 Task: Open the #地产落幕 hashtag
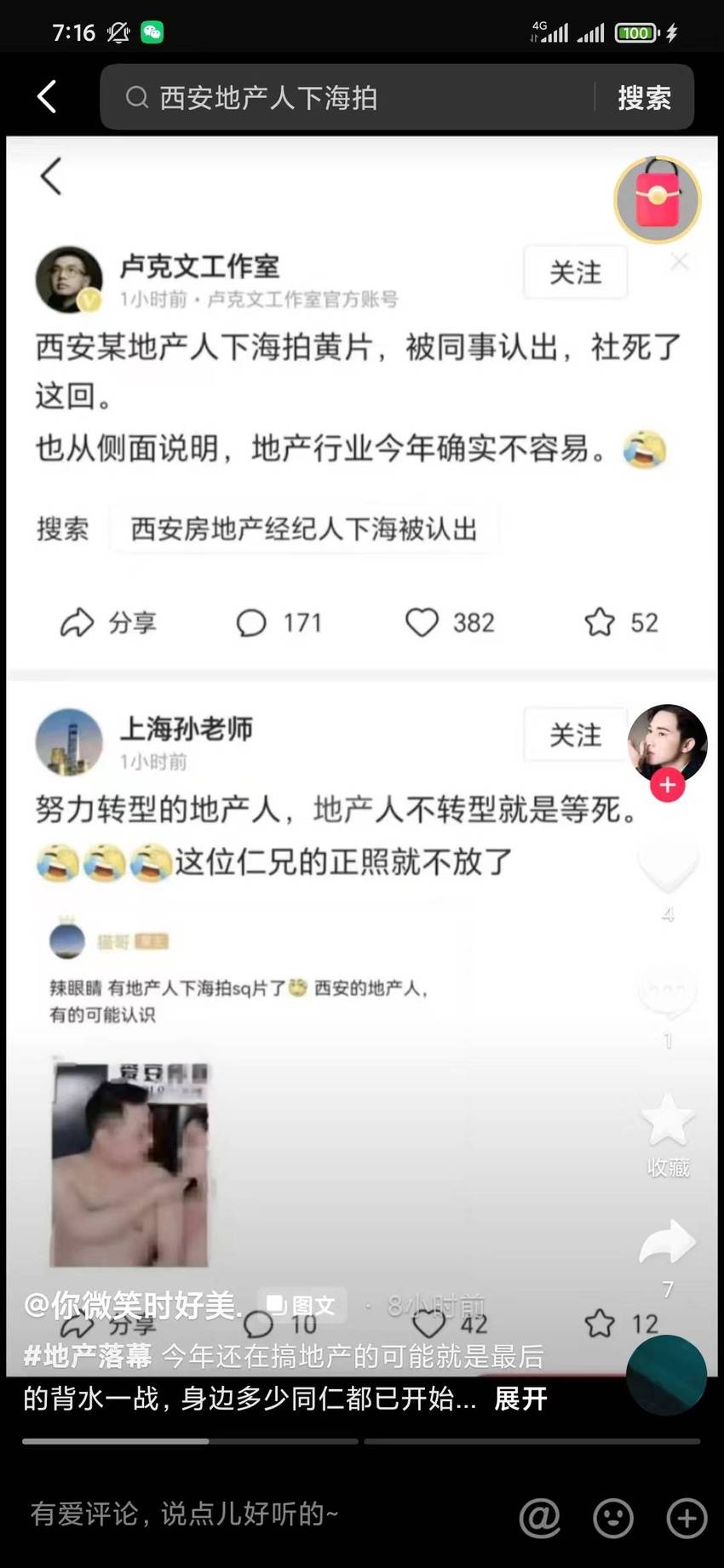pyautogui.click(x=88, y=1355)
